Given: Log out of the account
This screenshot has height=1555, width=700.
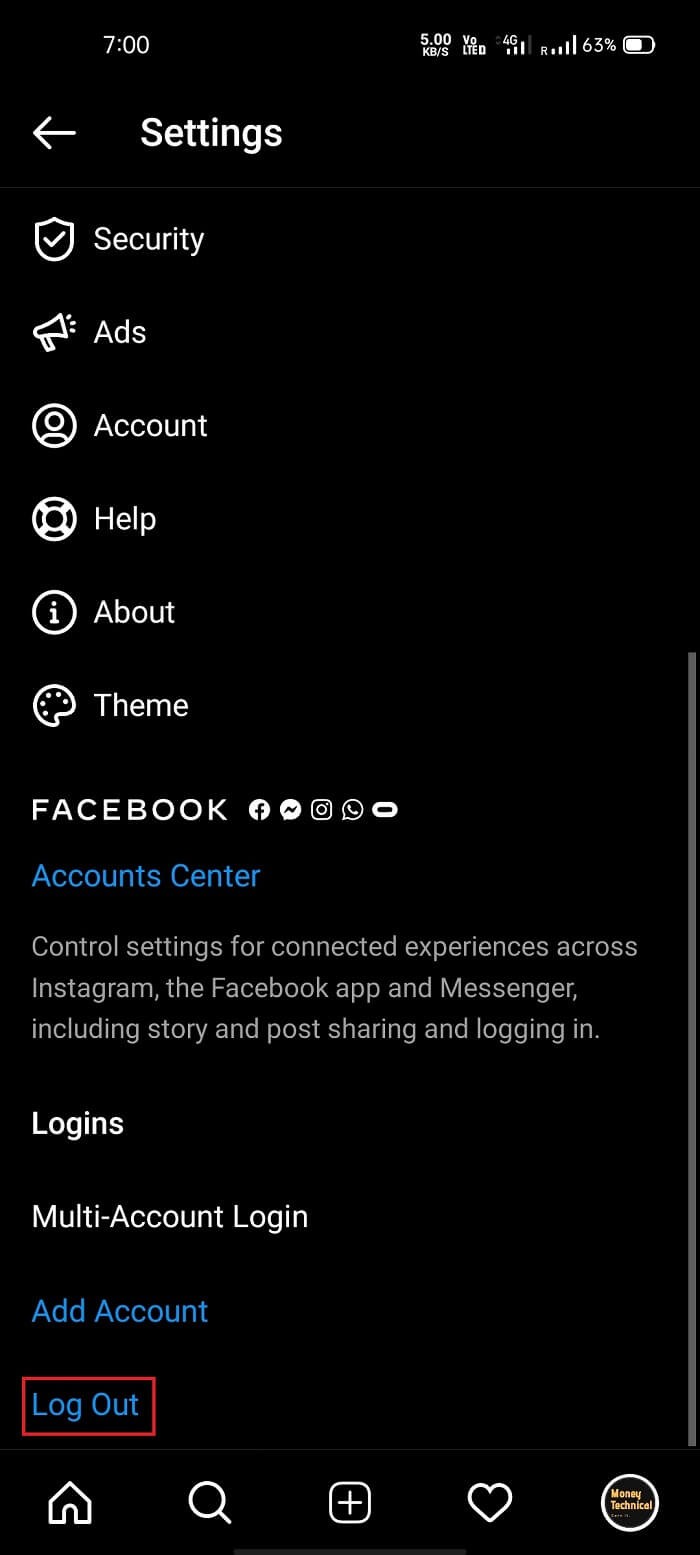Looking at the screenshot, I should [86, 1405].
